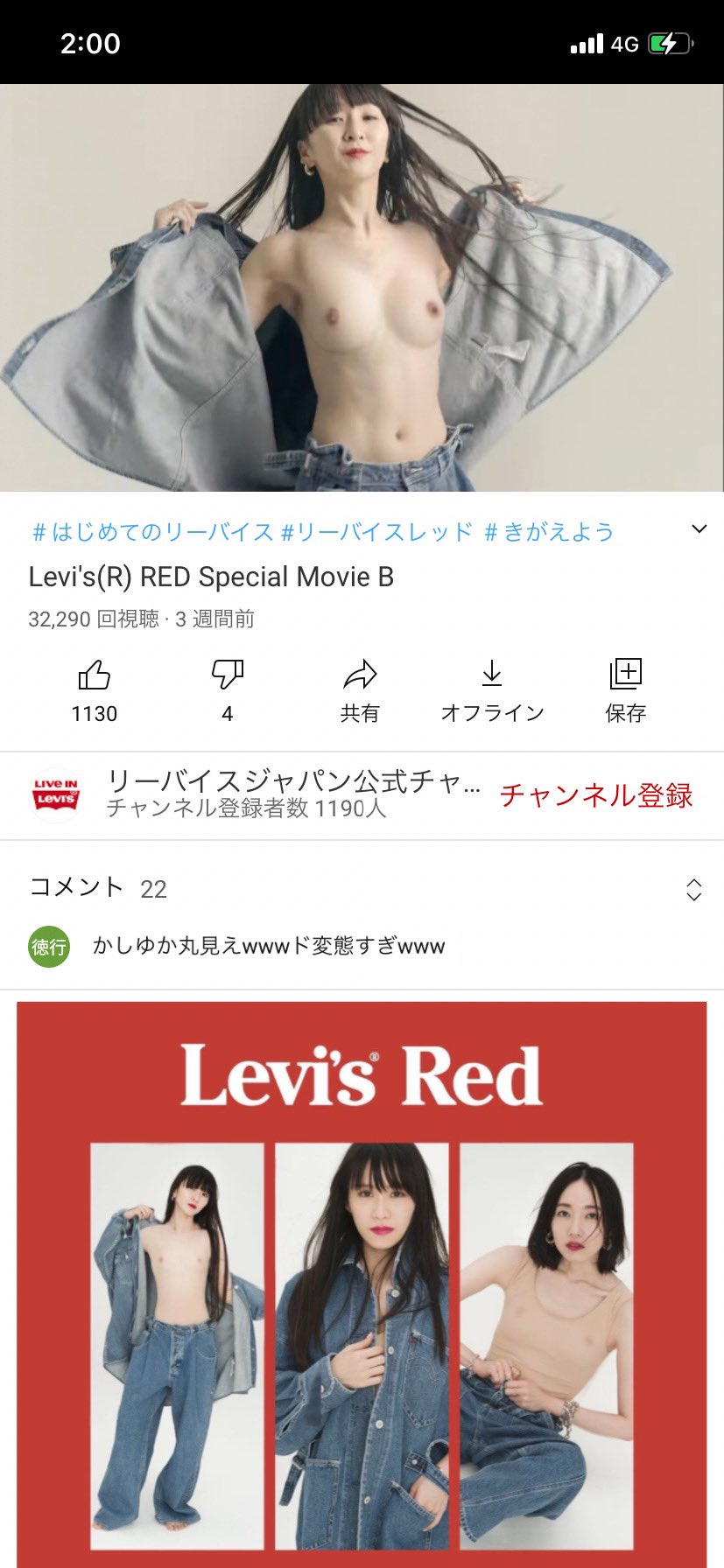Expand the video description chevron

699,528
